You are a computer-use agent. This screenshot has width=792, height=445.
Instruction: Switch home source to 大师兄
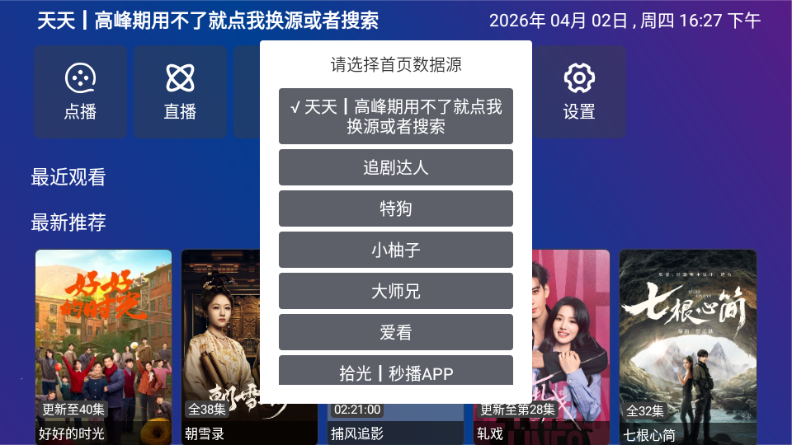tap(395, 291)
